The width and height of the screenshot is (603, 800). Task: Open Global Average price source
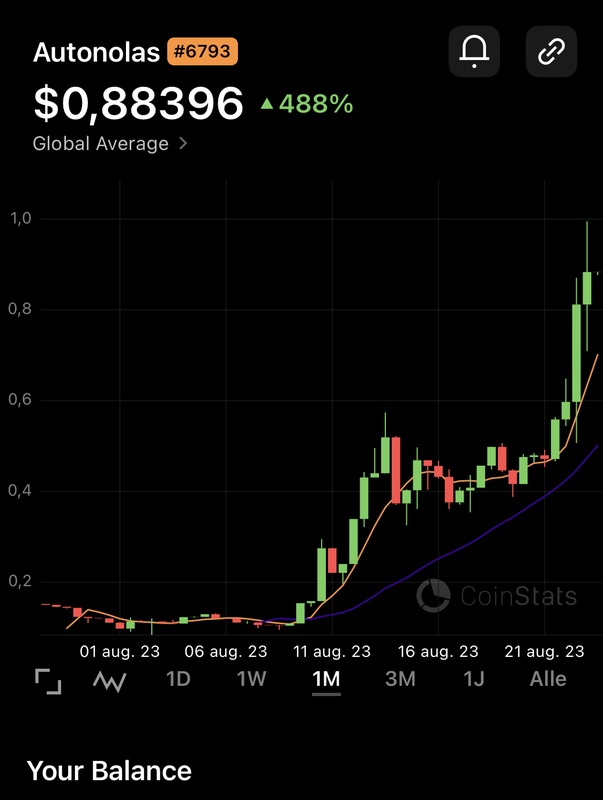110,144
